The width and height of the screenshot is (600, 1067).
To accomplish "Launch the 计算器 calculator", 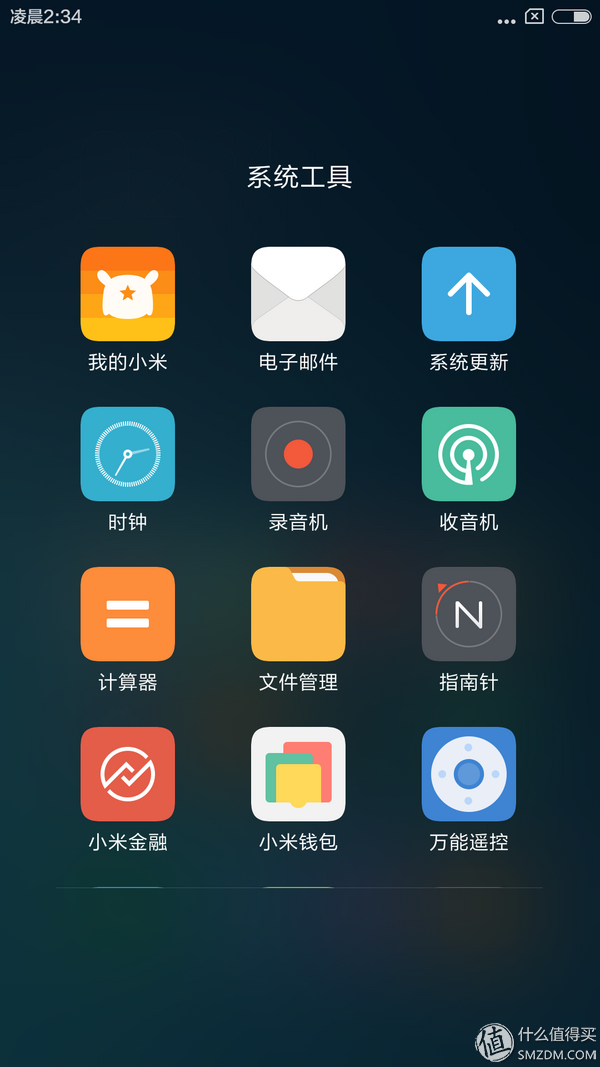I will pos(128,614).
